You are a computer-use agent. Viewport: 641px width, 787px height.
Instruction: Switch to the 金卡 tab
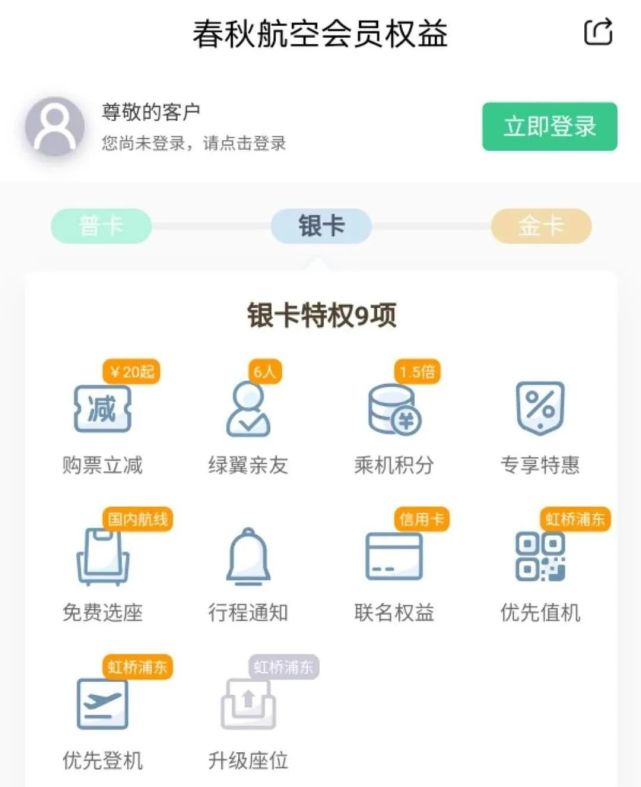541,226
